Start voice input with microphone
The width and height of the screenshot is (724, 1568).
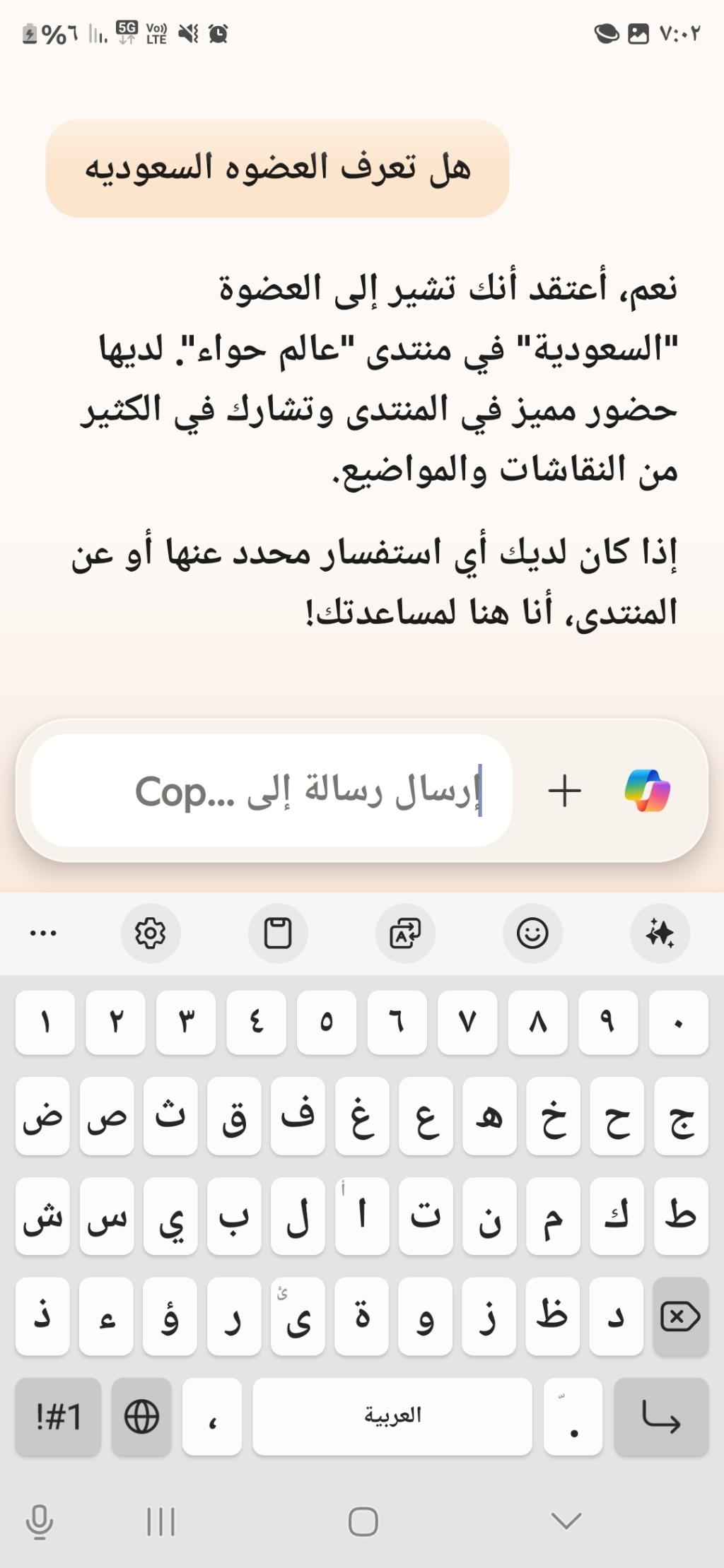pos(40,1521)
